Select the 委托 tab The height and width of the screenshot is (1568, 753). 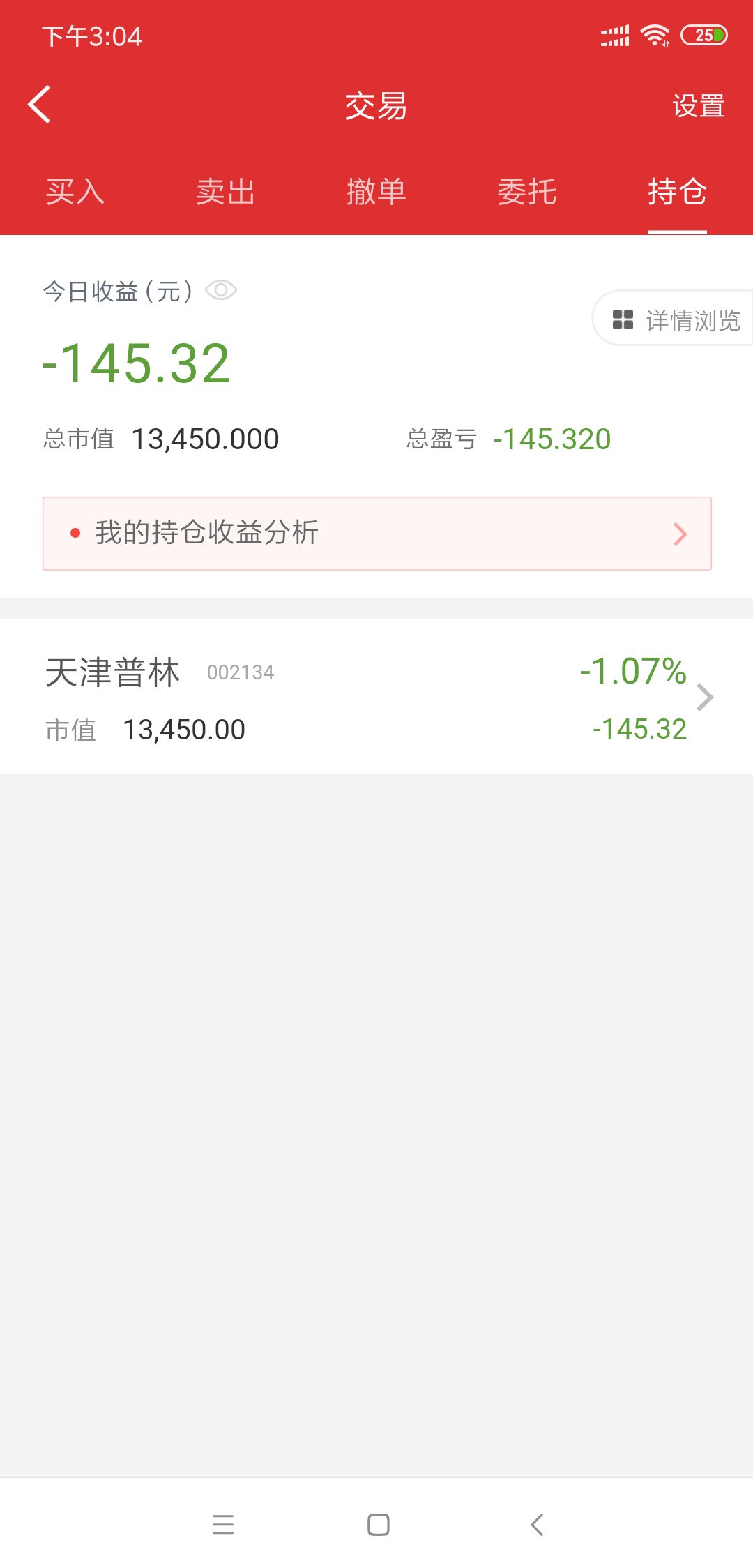point(527,192)
